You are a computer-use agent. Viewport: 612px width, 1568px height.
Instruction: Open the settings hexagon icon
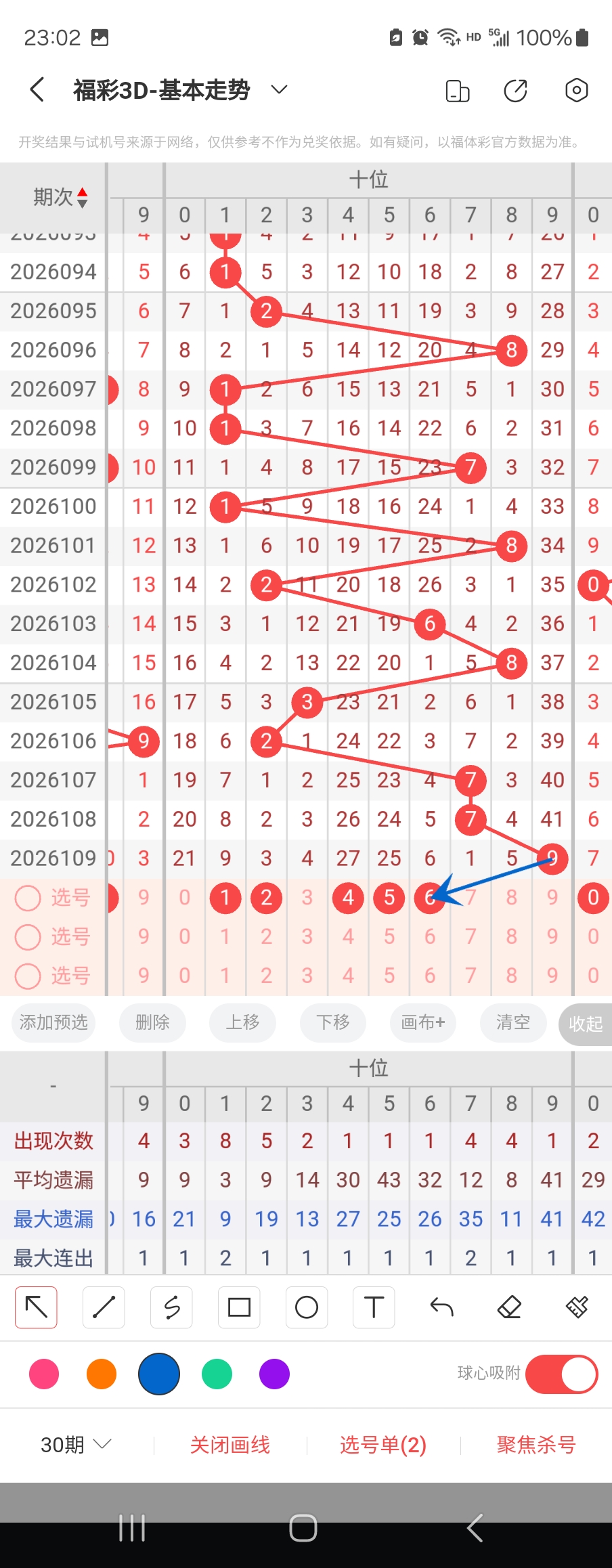coord(576,90)
